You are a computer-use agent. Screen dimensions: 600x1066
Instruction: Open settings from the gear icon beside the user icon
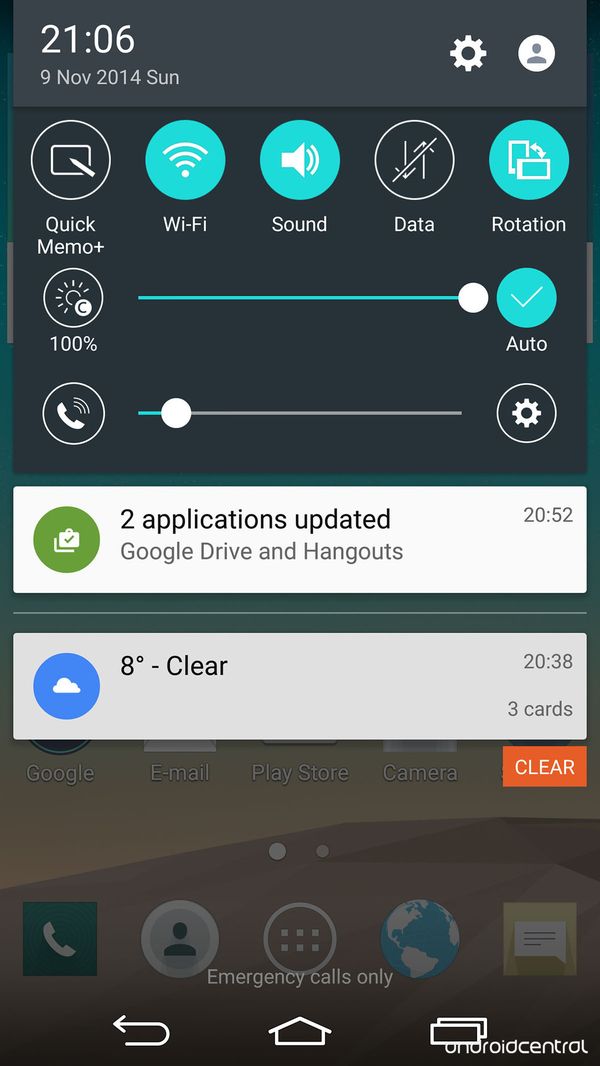[468, 53]
